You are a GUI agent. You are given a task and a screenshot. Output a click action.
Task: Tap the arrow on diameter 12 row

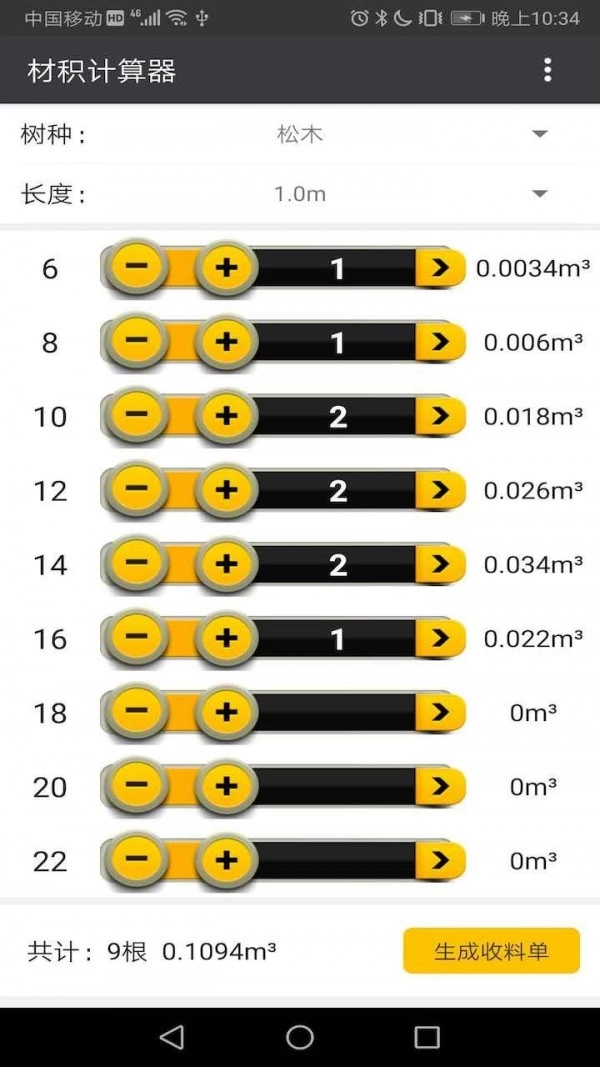[x=439, y=490]
